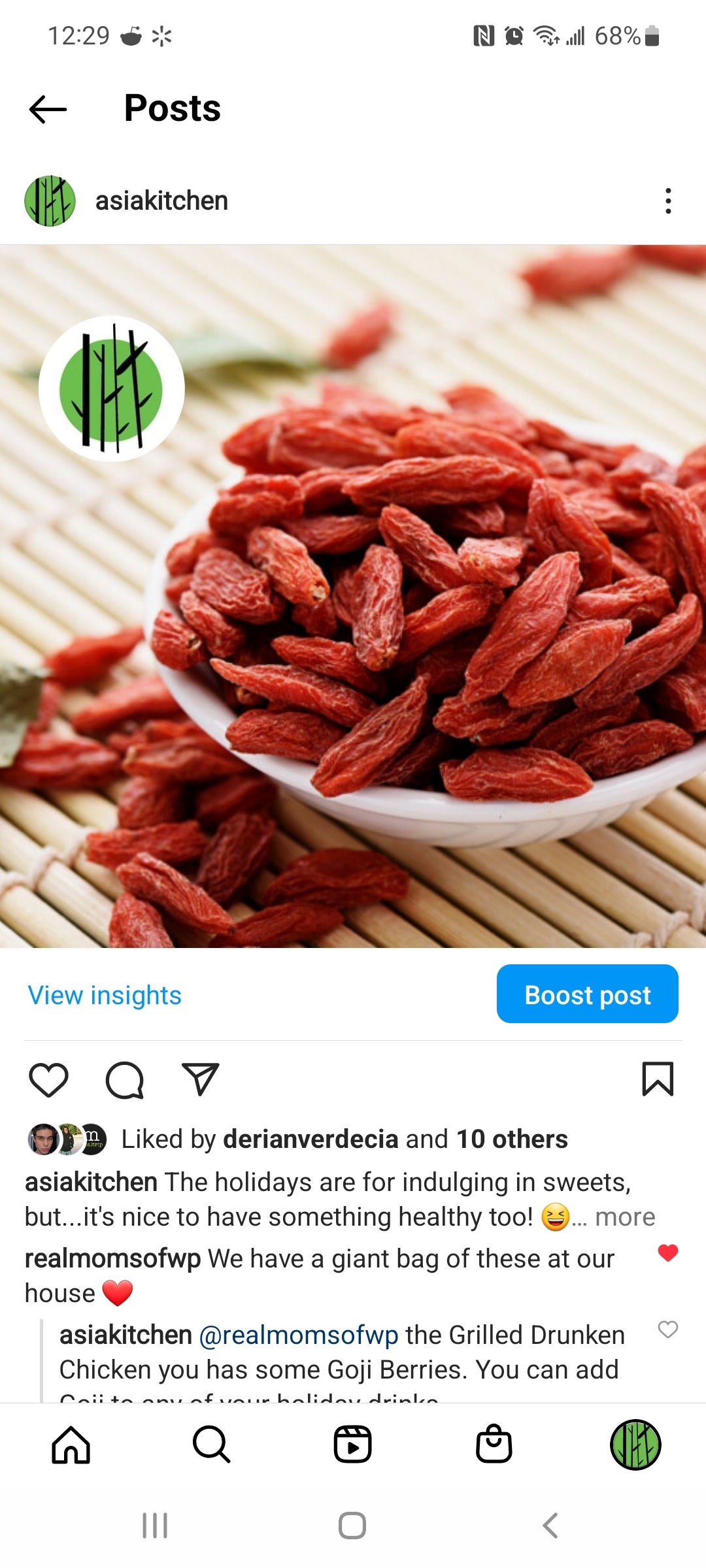The image size is (706, 1568).
Task: Like the asiakitchen reply comment
Action: (667, 1330)
